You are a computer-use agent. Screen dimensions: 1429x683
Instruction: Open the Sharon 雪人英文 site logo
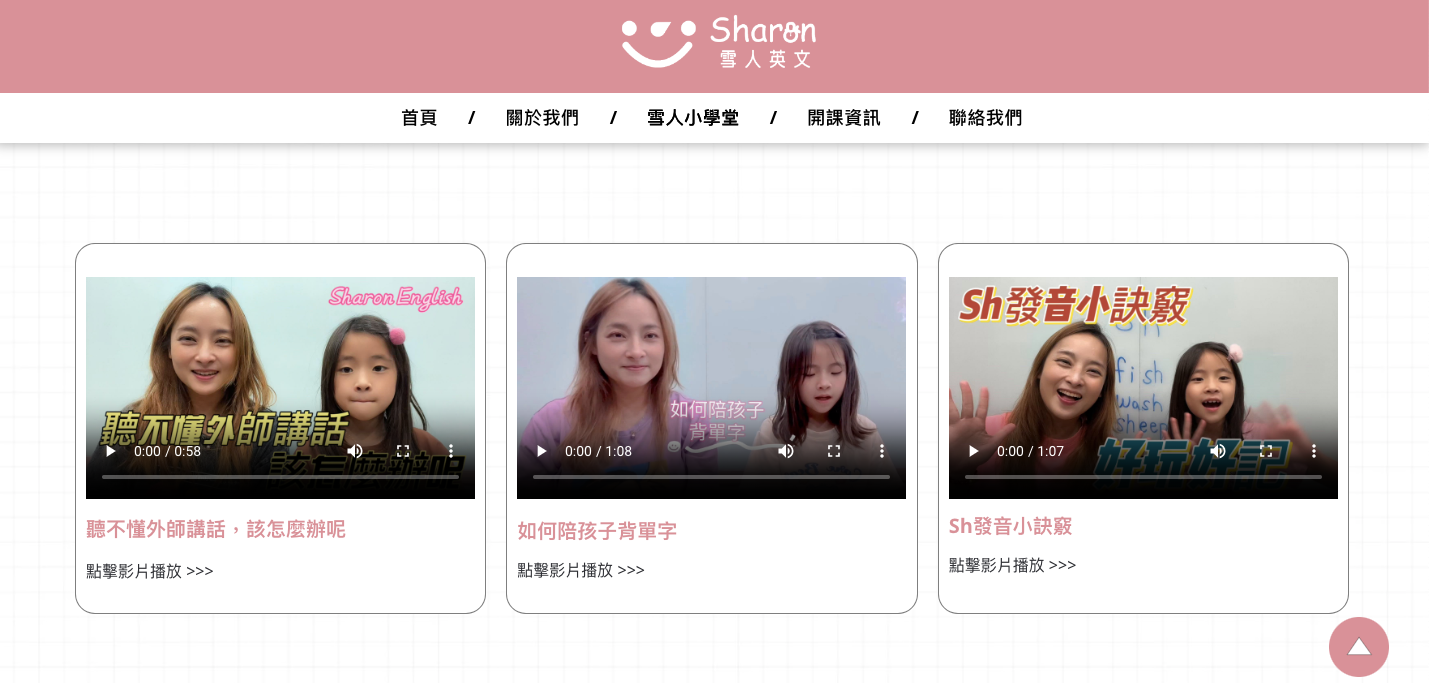tap(718, 42)
